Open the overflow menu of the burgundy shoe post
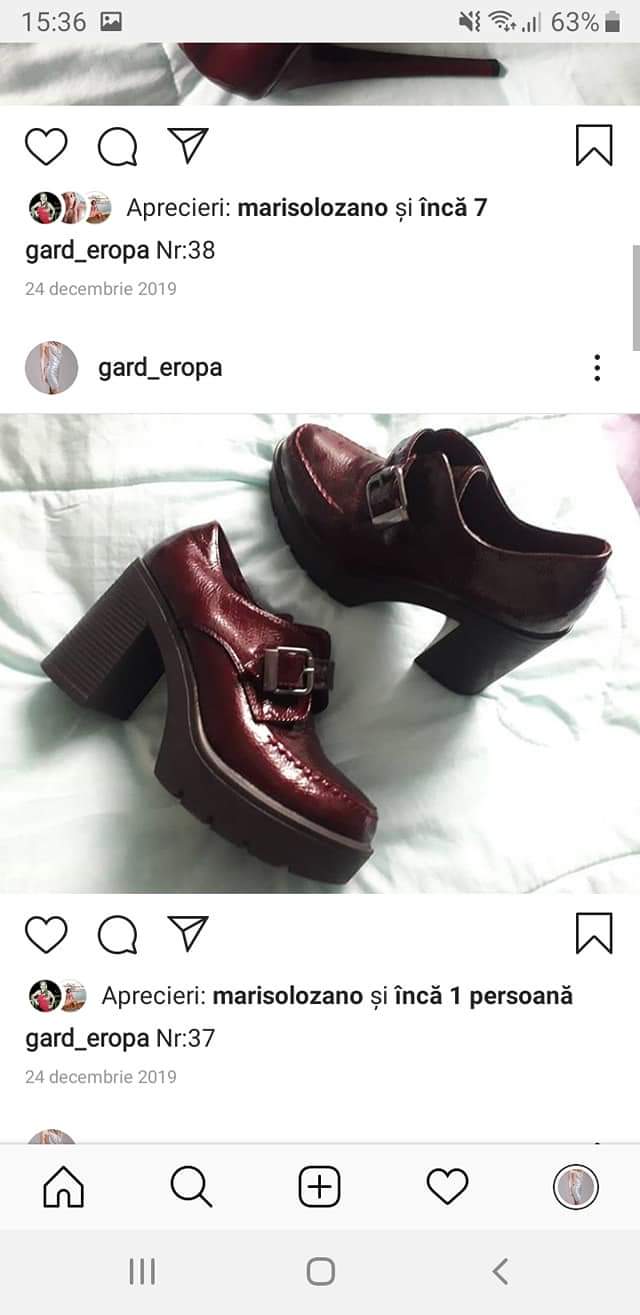The width and height of the screenshot is (640, 1315). pos(597,368)
